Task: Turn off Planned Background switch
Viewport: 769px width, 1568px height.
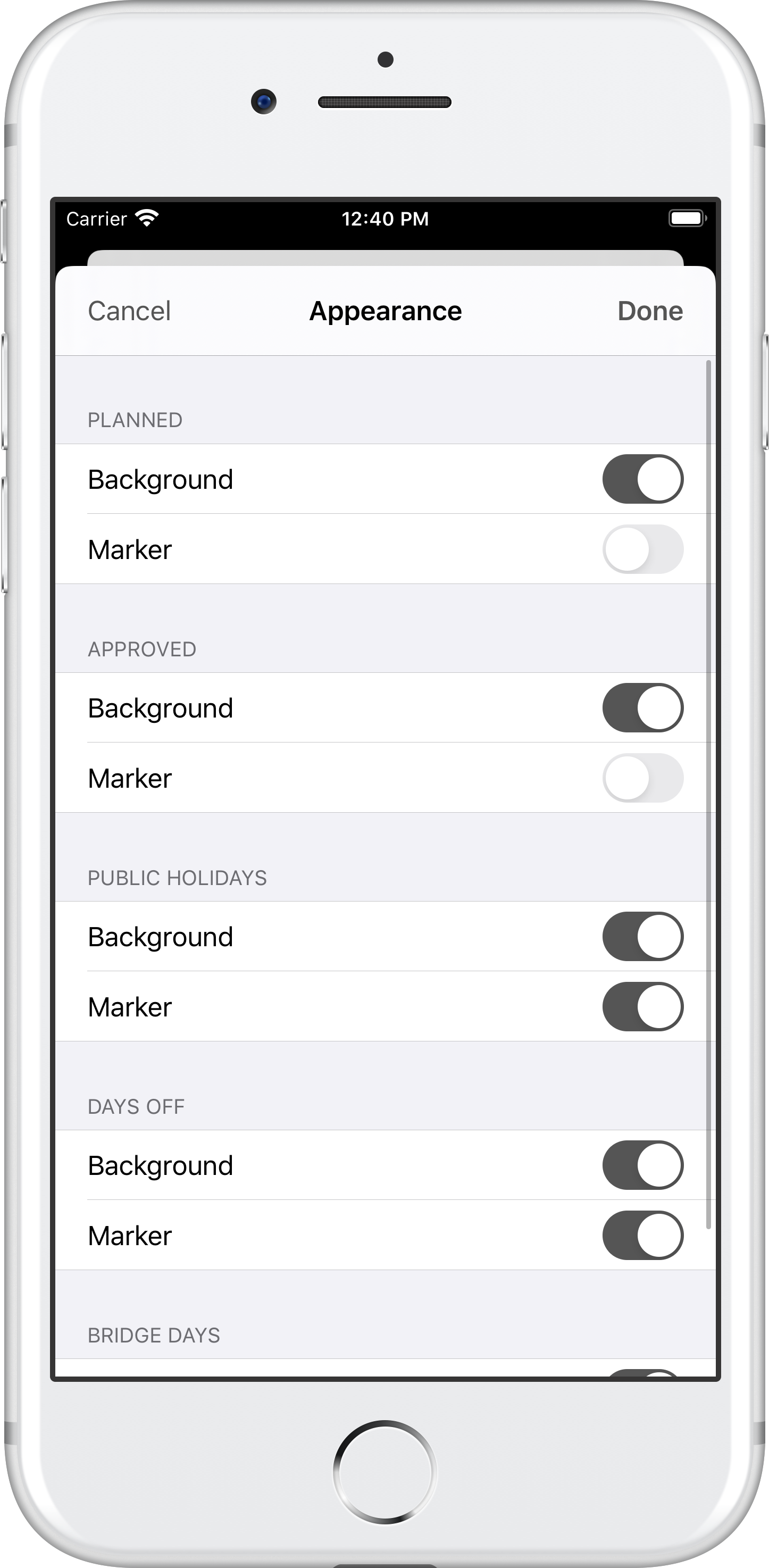Action: [x=642, y=479]
